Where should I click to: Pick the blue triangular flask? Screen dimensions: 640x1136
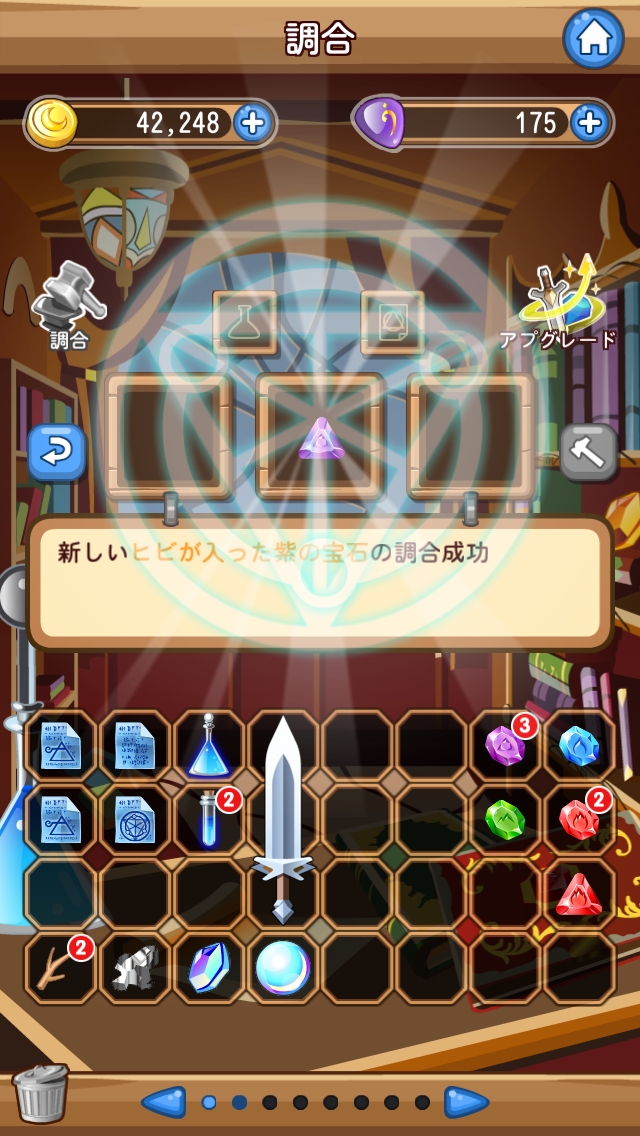pos(209,745)
